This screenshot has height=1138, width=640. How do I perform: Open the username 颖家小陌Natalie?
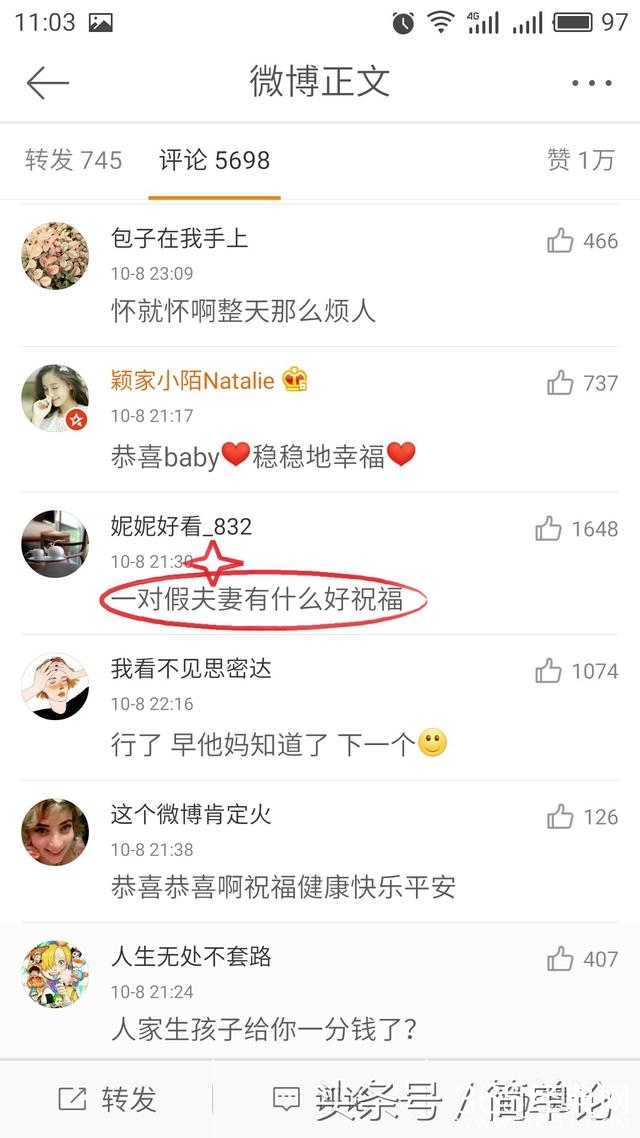click(192, 381)
